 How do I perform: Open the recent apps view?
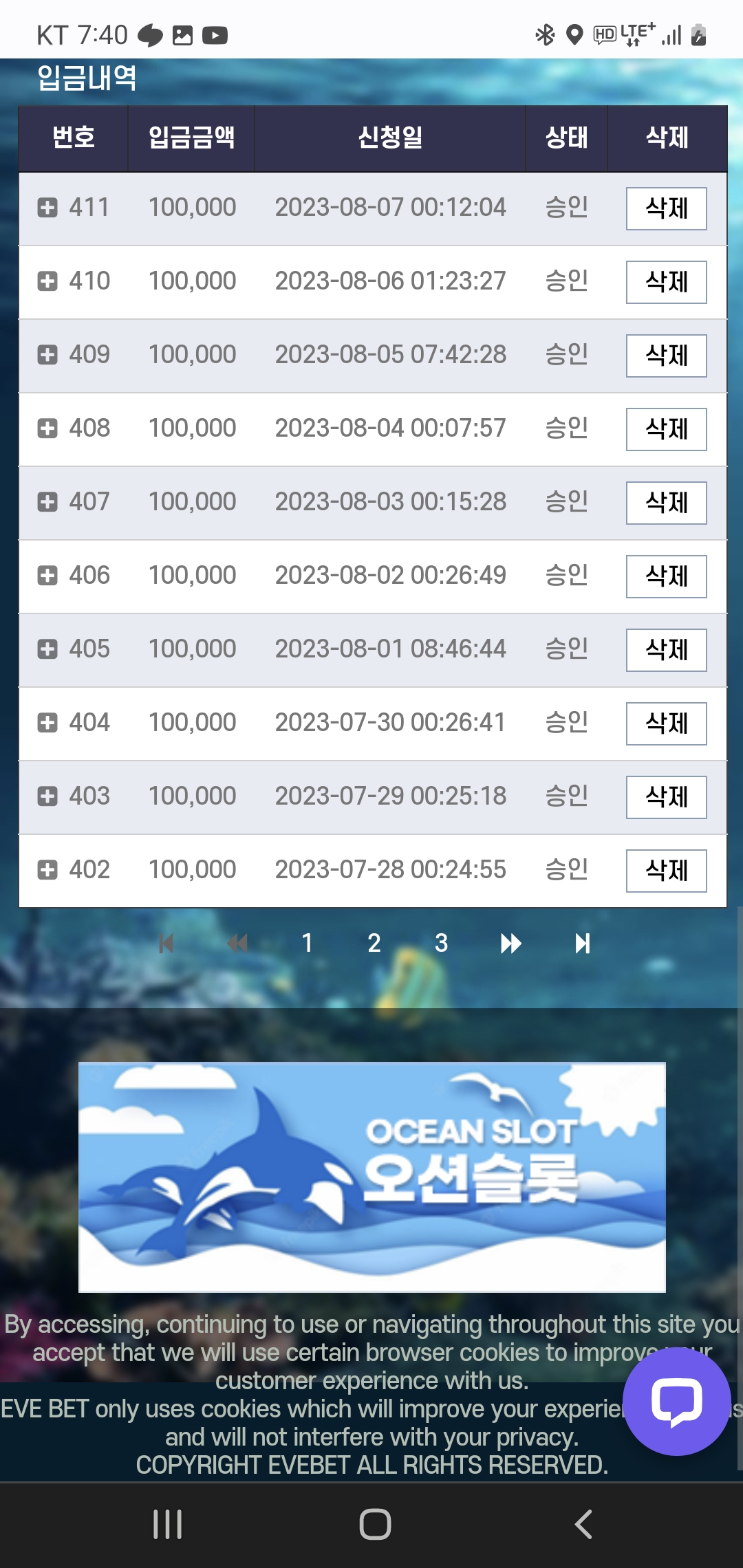(167, 1525)
